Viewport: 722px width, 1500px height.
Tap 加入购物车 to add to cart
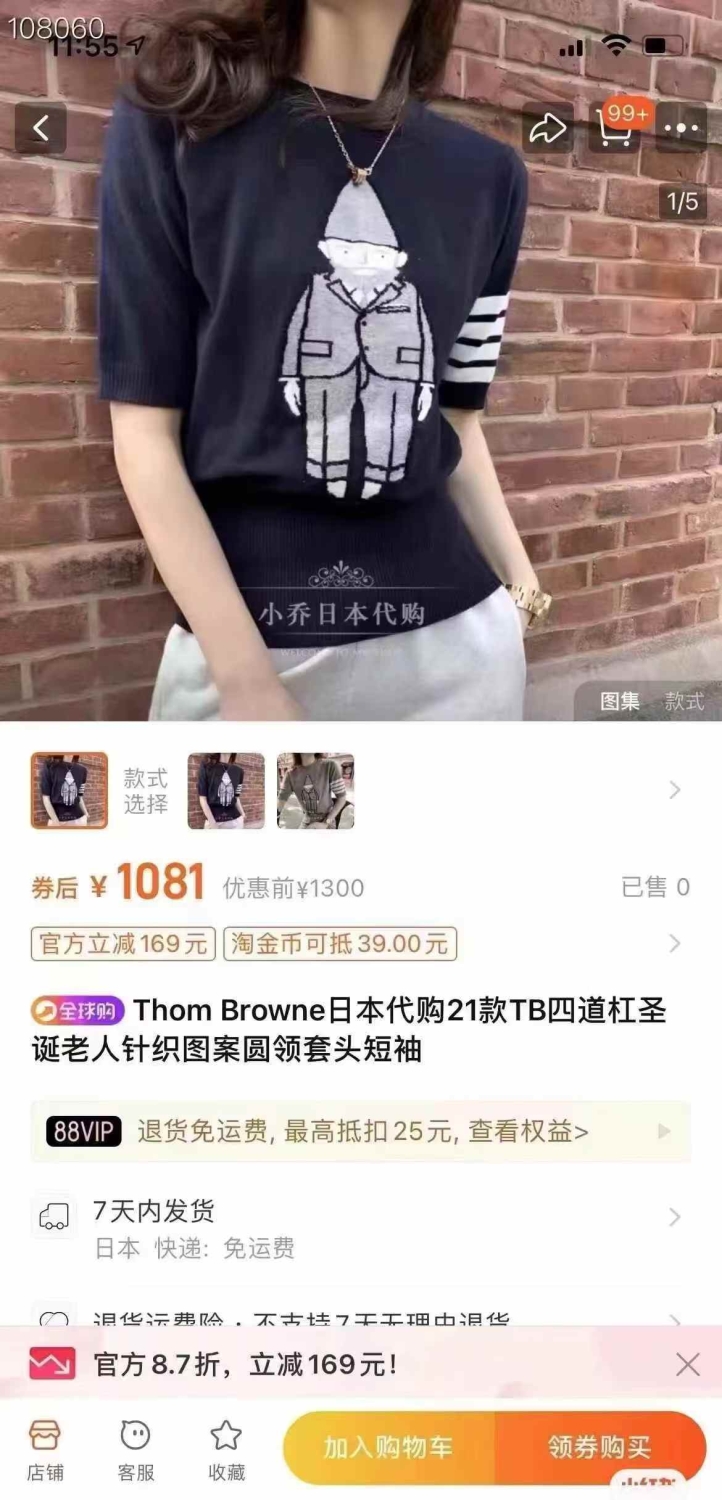tap(388, 1447)
